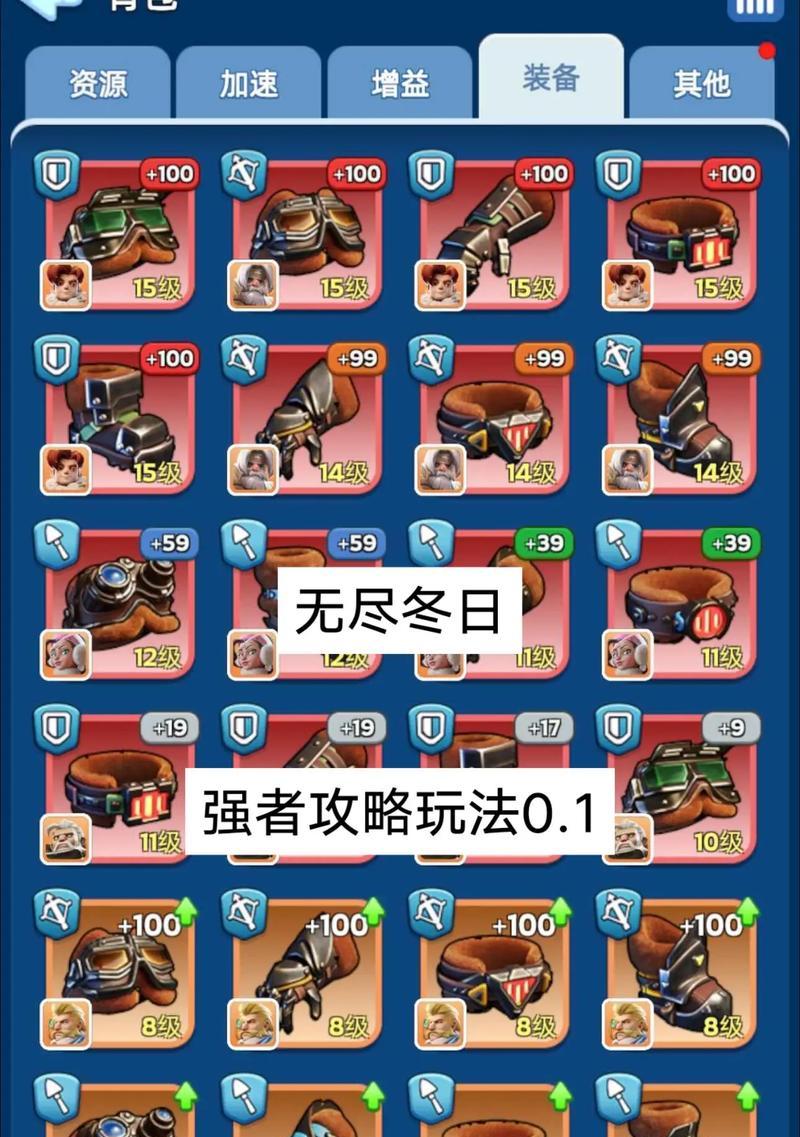Switch to the 加速 tab

point(249,83)
